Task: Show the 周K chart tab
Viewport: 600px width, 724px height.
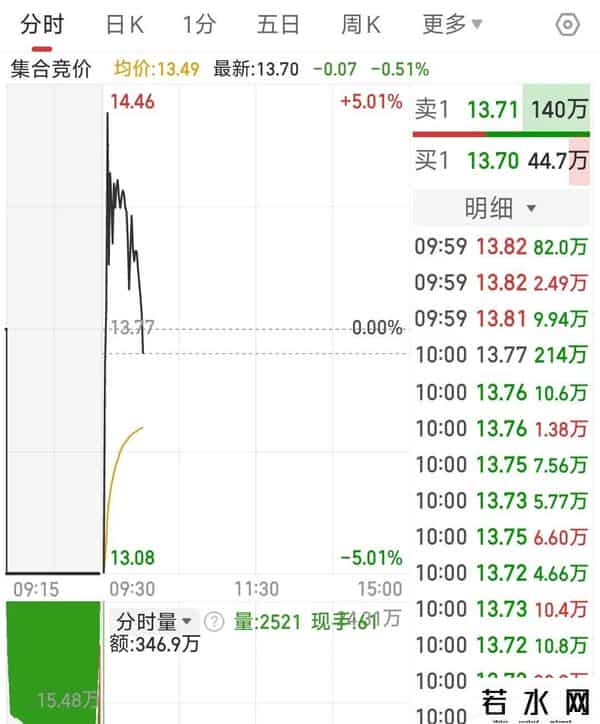Action: click(360, 25)
